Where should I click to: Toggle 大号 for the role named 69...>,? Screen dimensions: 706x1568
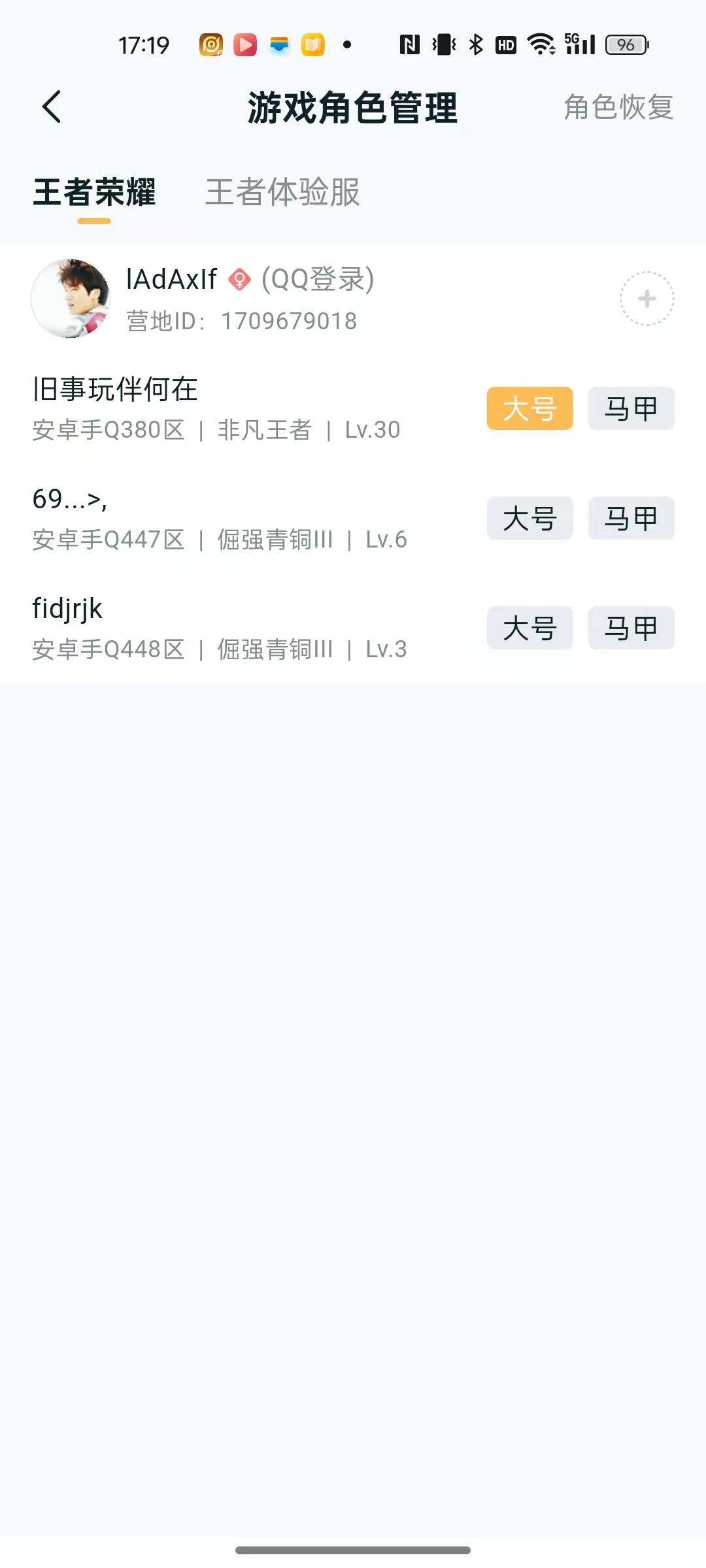tap(529, 518)
